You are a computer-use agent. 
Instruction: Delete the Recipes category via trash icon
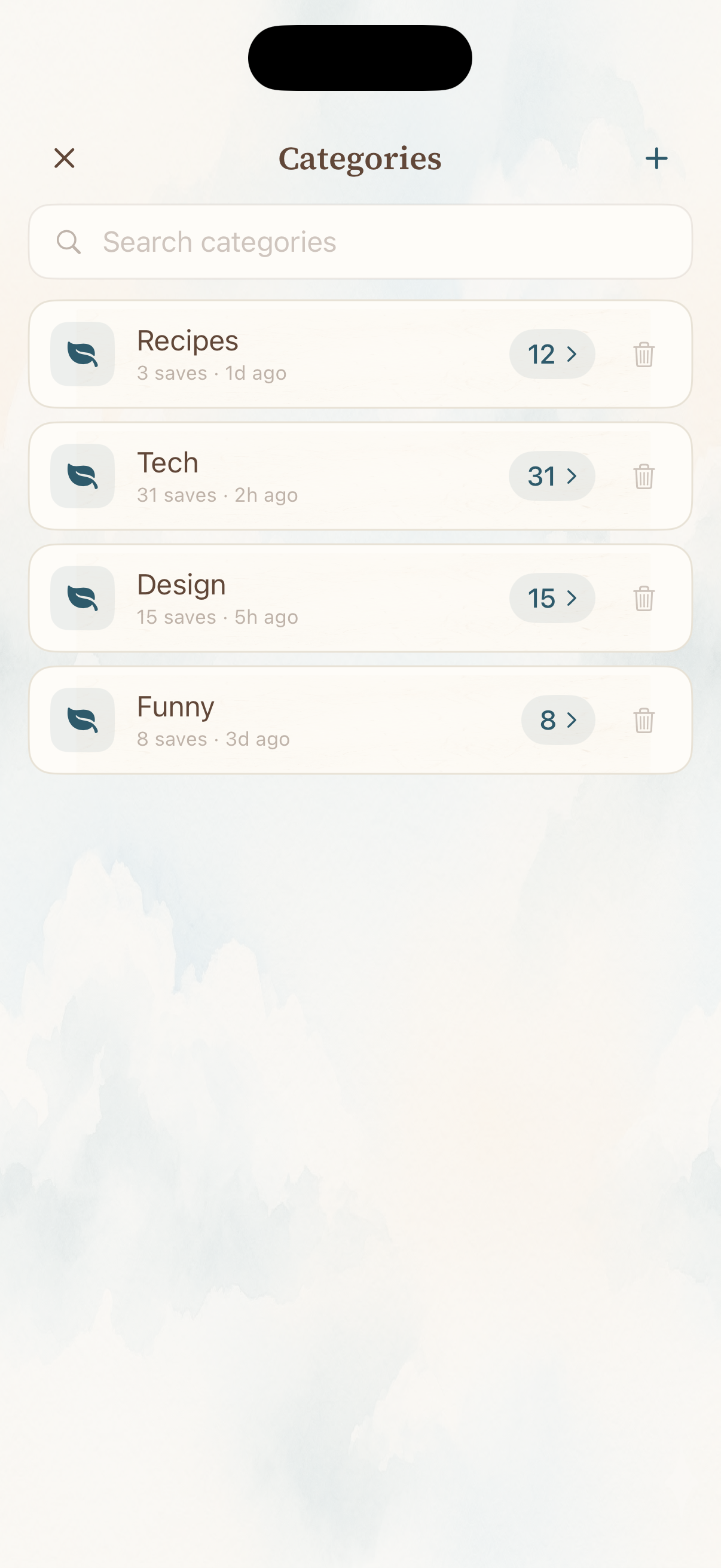point(643,354)
